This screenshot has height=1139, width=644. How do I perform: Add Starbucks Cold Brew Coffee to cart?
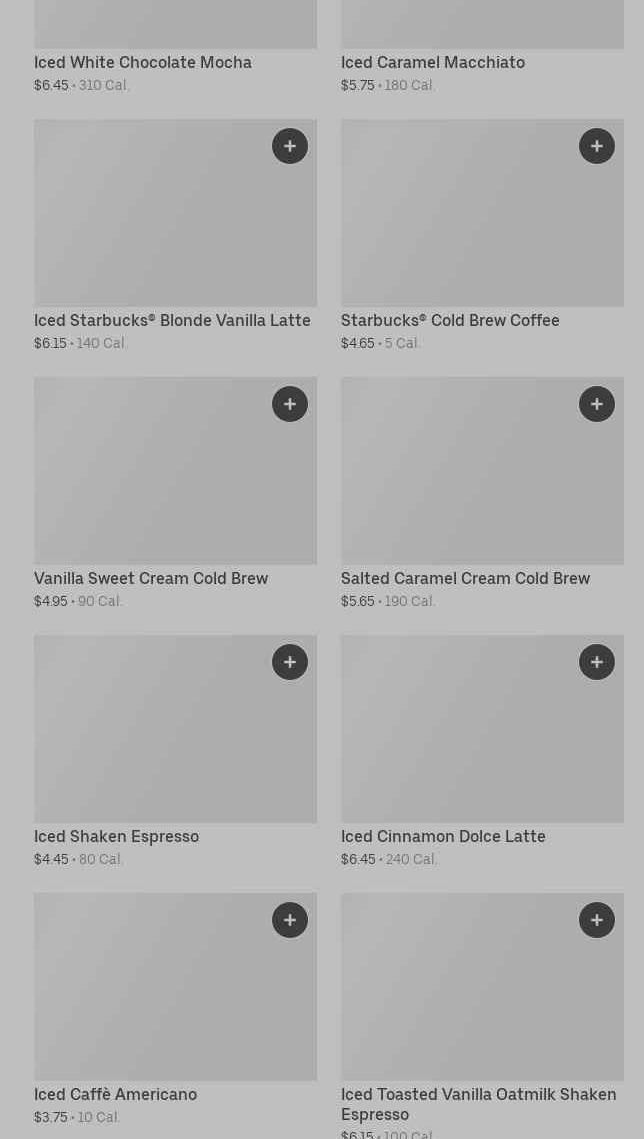tap(597, 146)
